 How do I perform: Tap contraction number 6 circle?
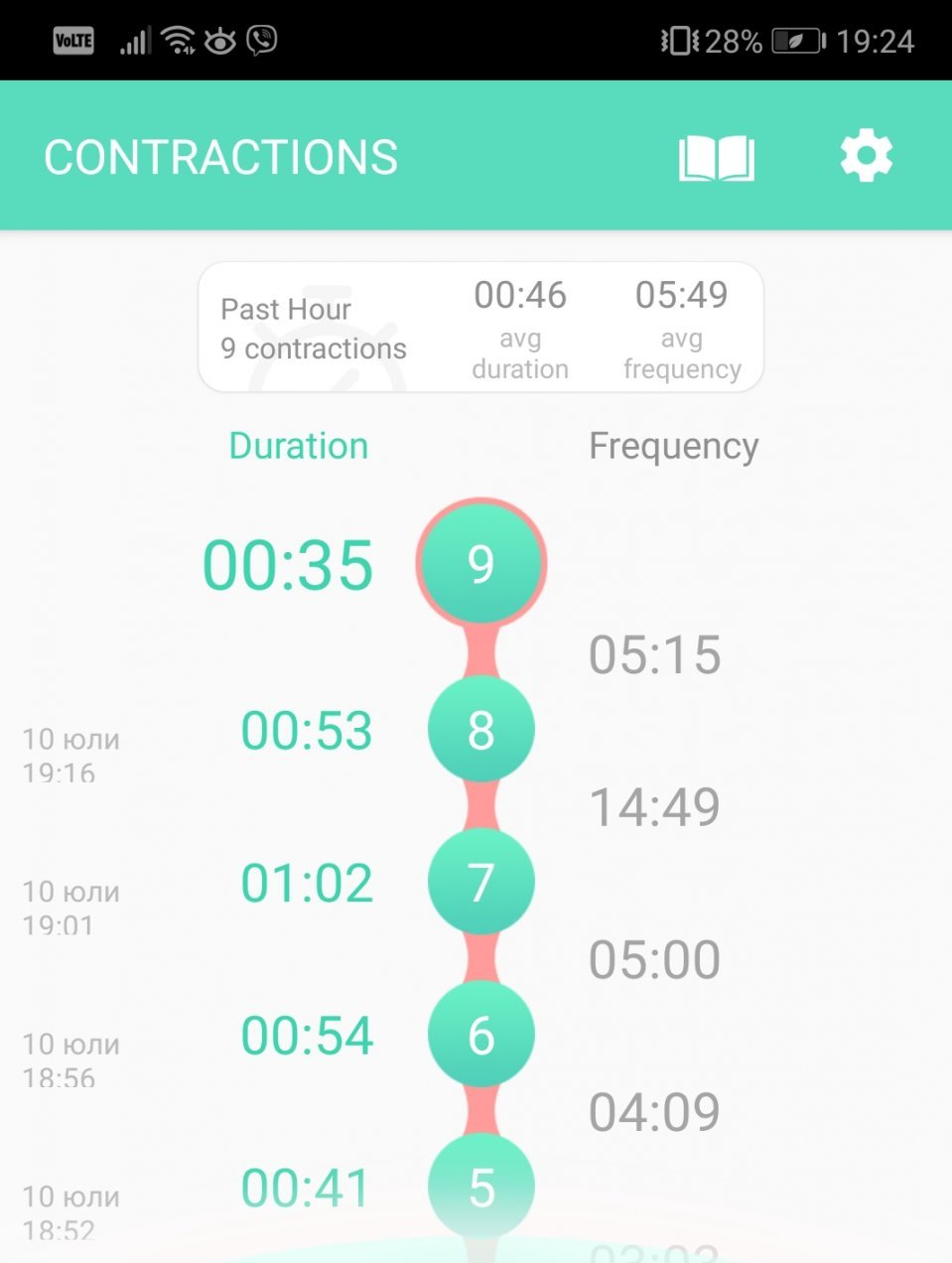(481, 1035)
